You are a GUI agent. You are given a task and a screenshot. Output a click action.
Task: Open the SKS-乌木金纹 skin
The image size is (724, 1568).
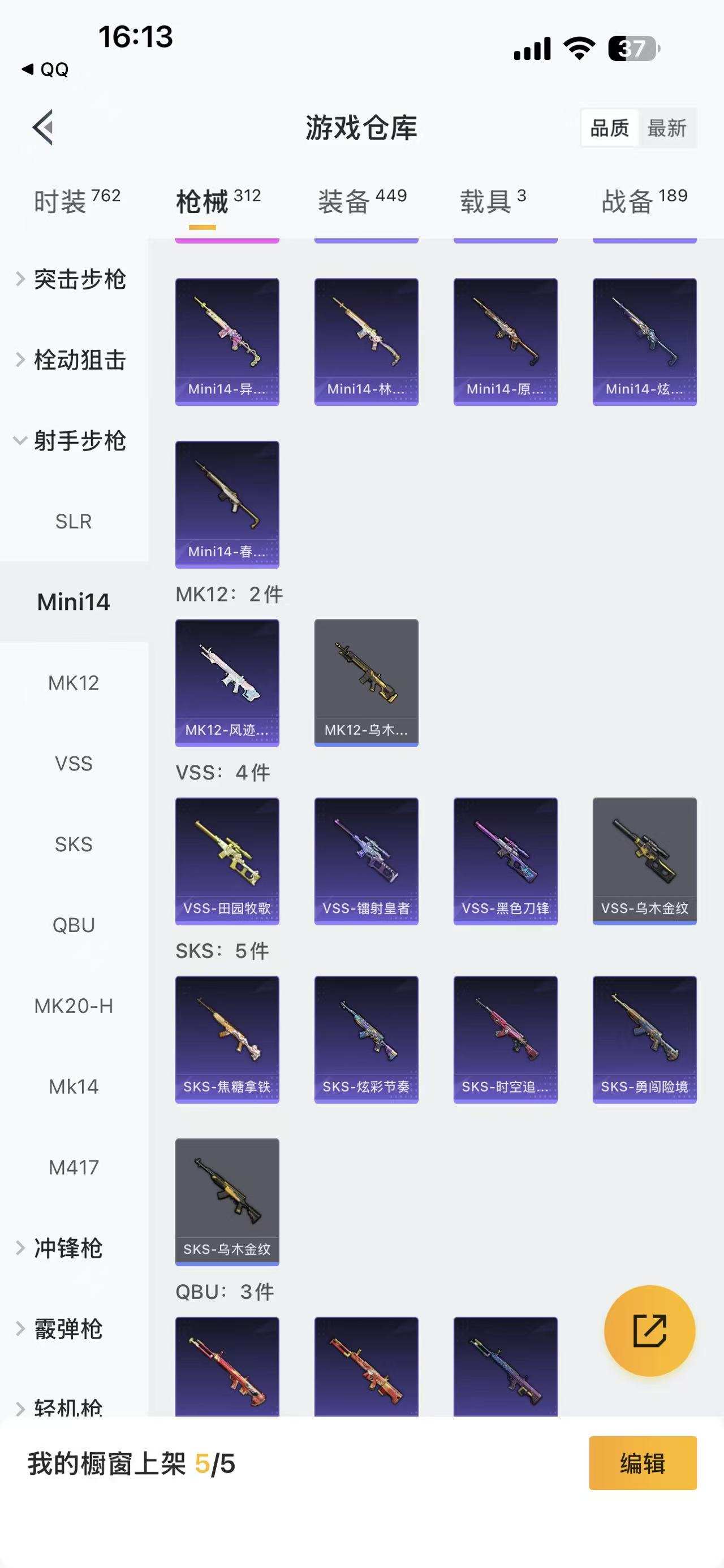click(x=227, y=1202)
